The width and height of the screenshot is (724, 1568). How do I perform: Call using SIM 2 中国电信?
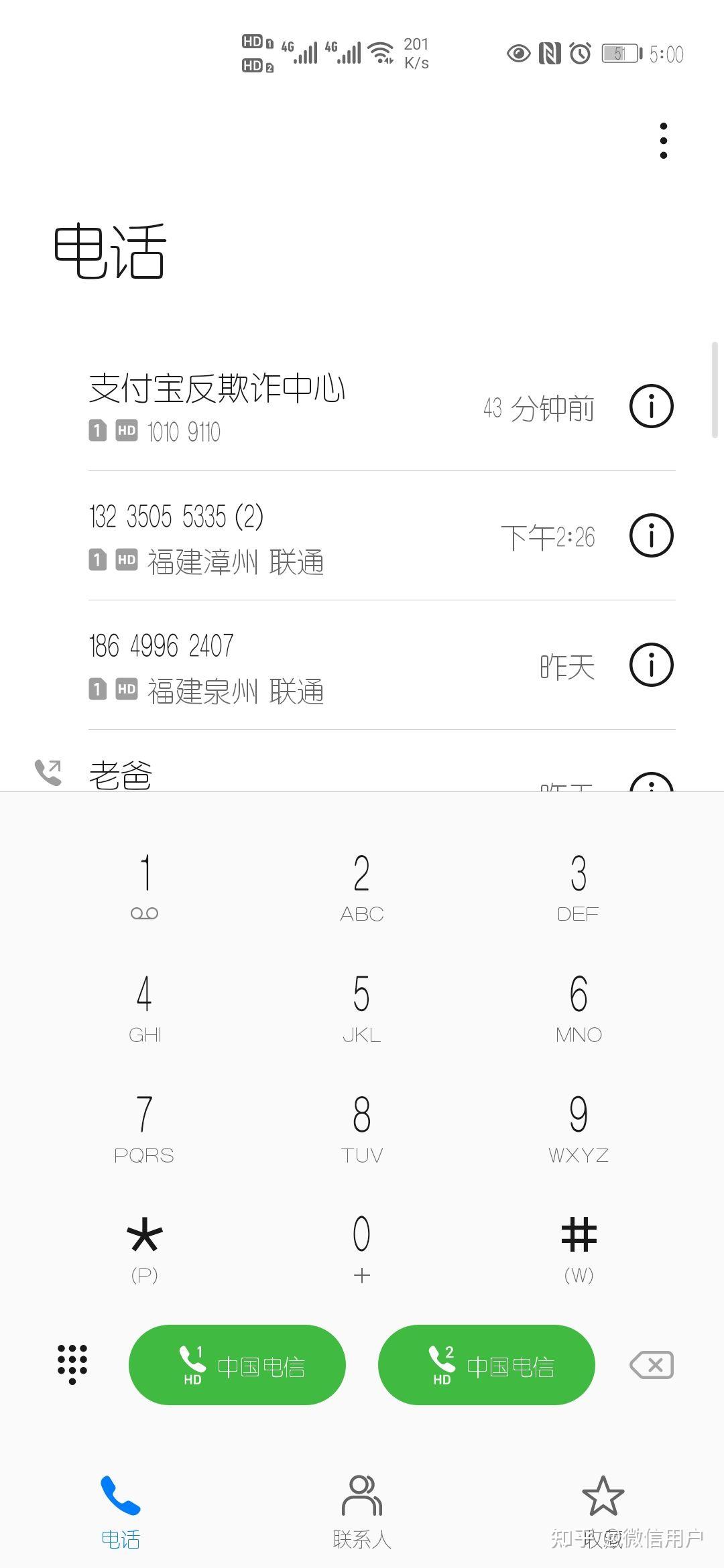point(486,1364)
